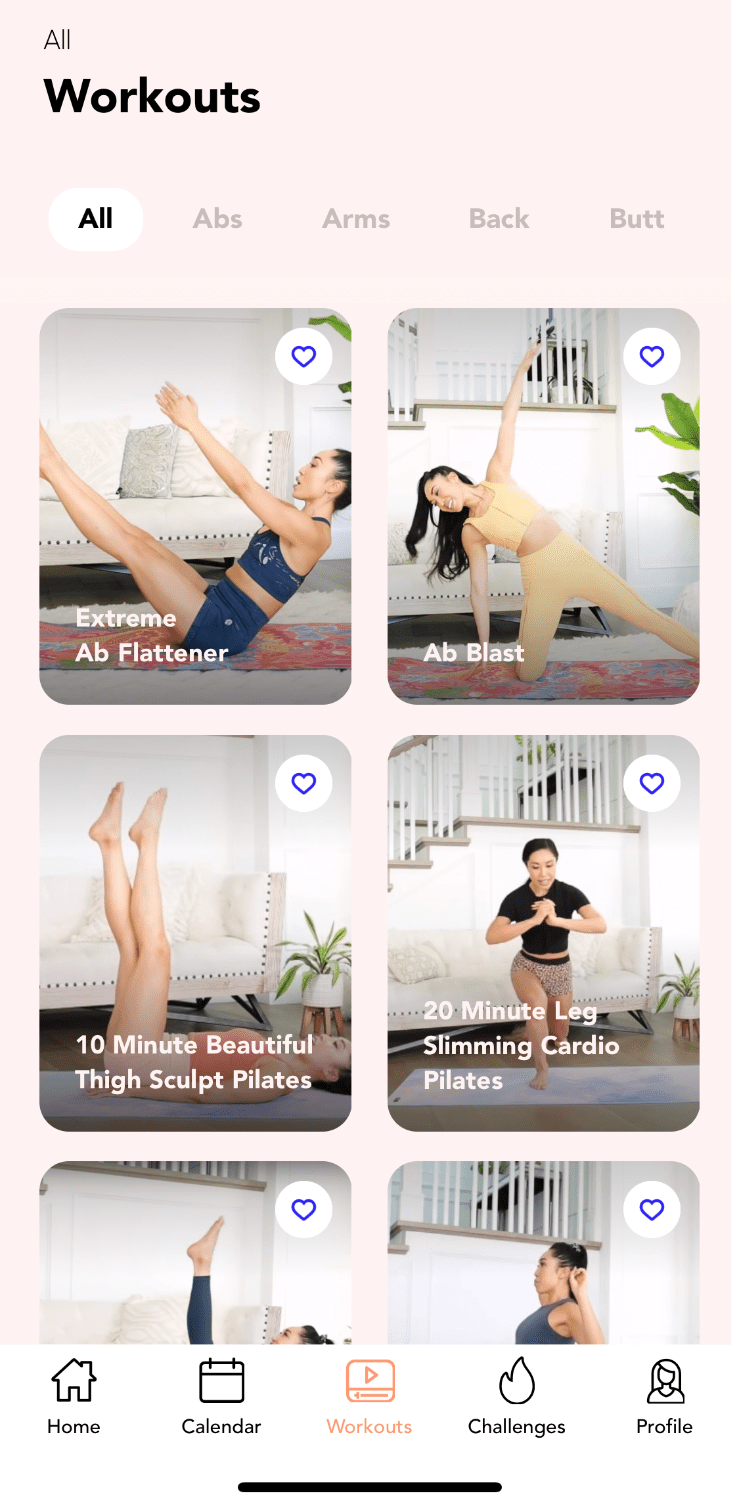View 10 Minute Beautiful Thigh Sculpt Pilates
Screen dimensions: 731x1507
click(x=195, y=933)
